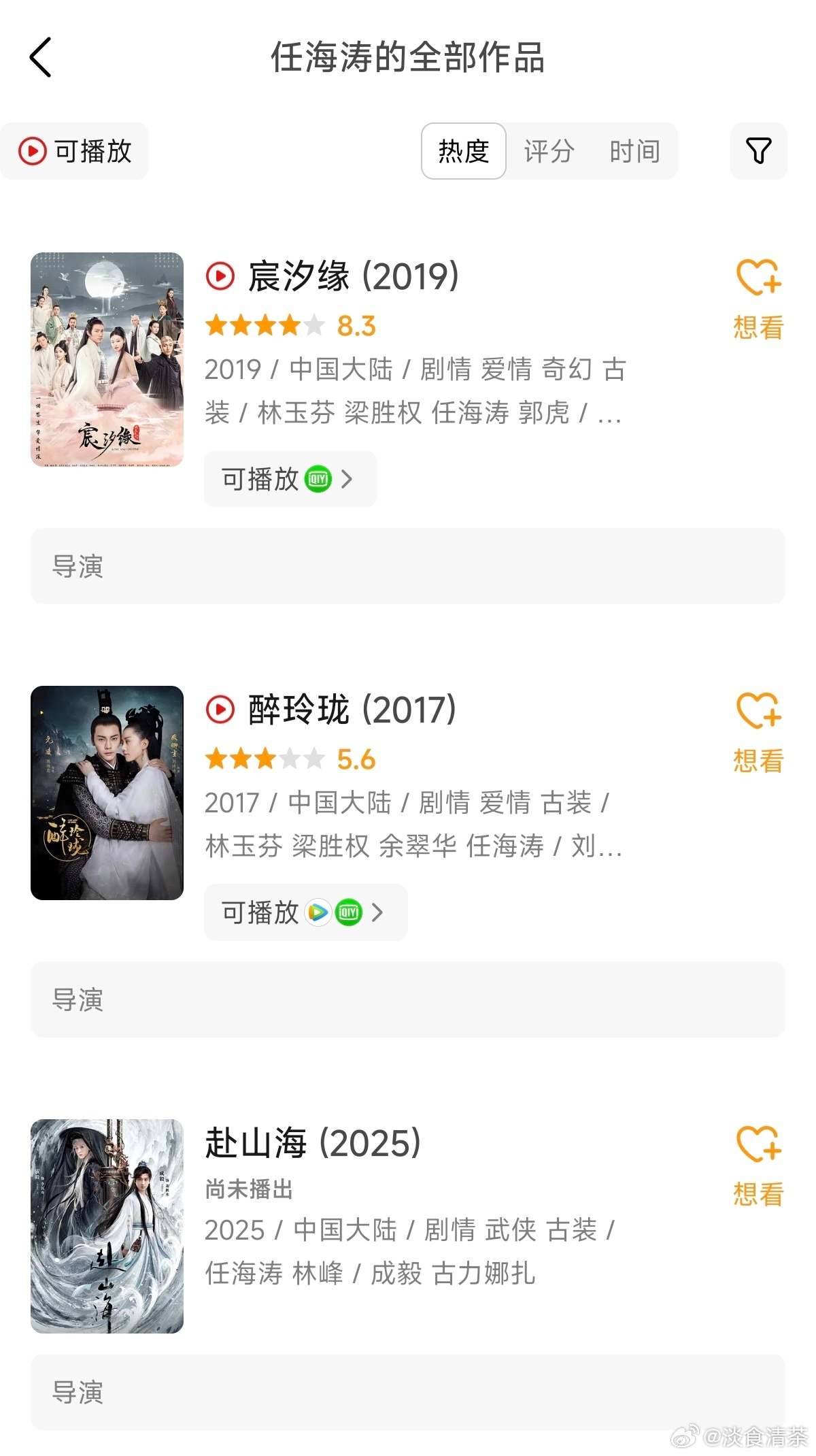Mark 宸汐缘 as 想看
This screenshot has width=816, height=1456.
[759, 300]
